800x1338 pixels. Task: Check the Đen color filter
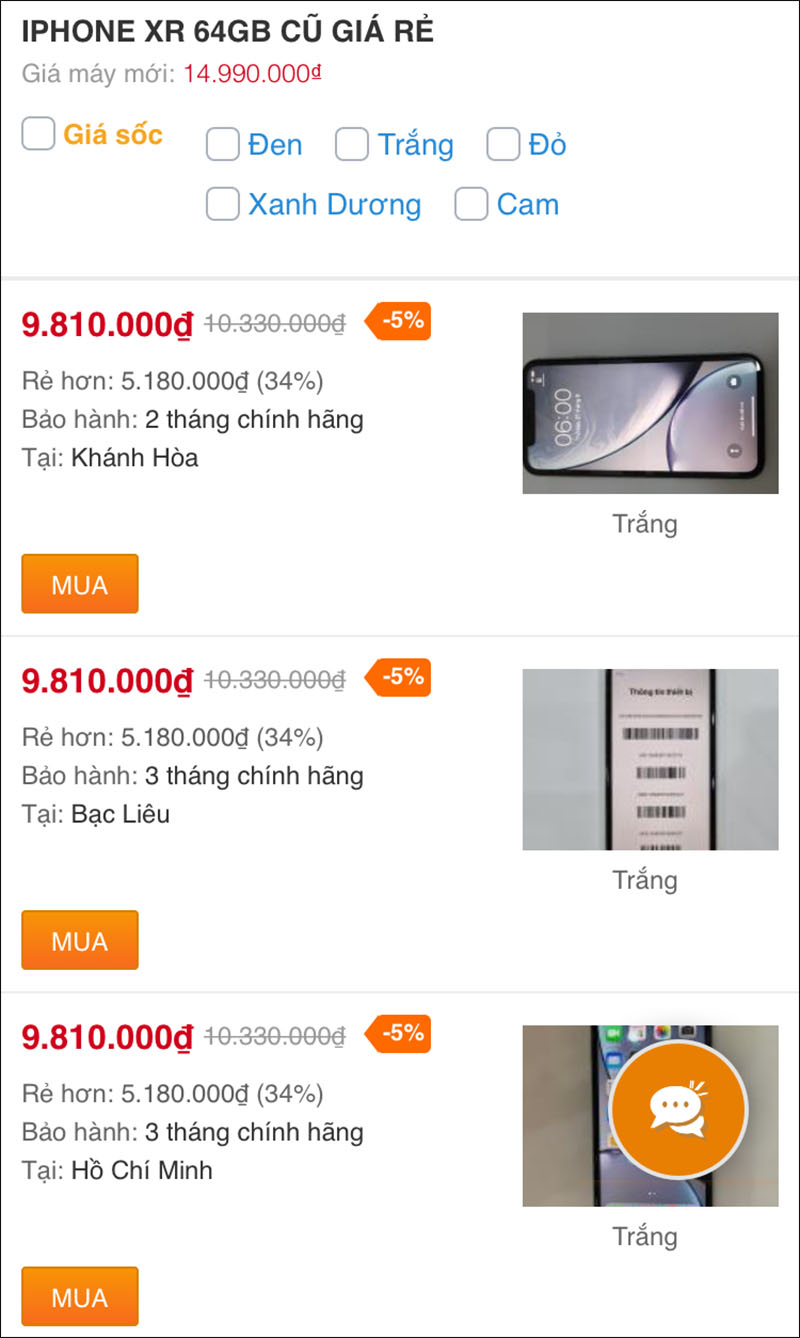click(222, 145)
